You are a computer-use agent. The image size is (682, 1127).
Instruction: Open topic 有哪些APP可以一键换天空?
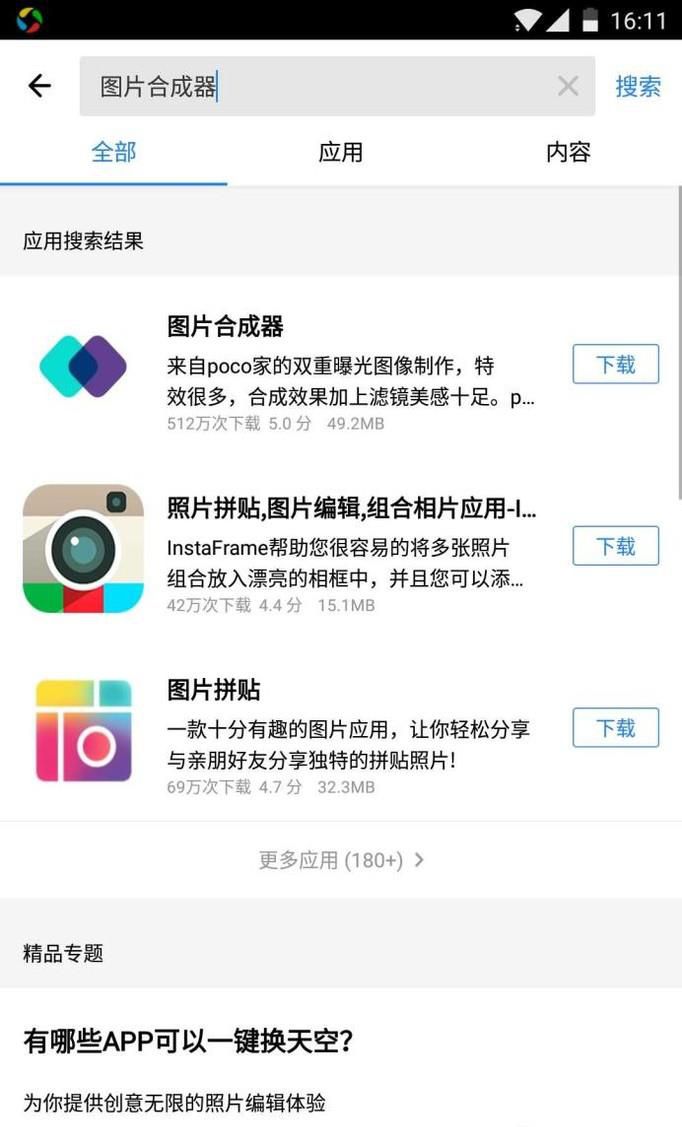coord(190,1042)
